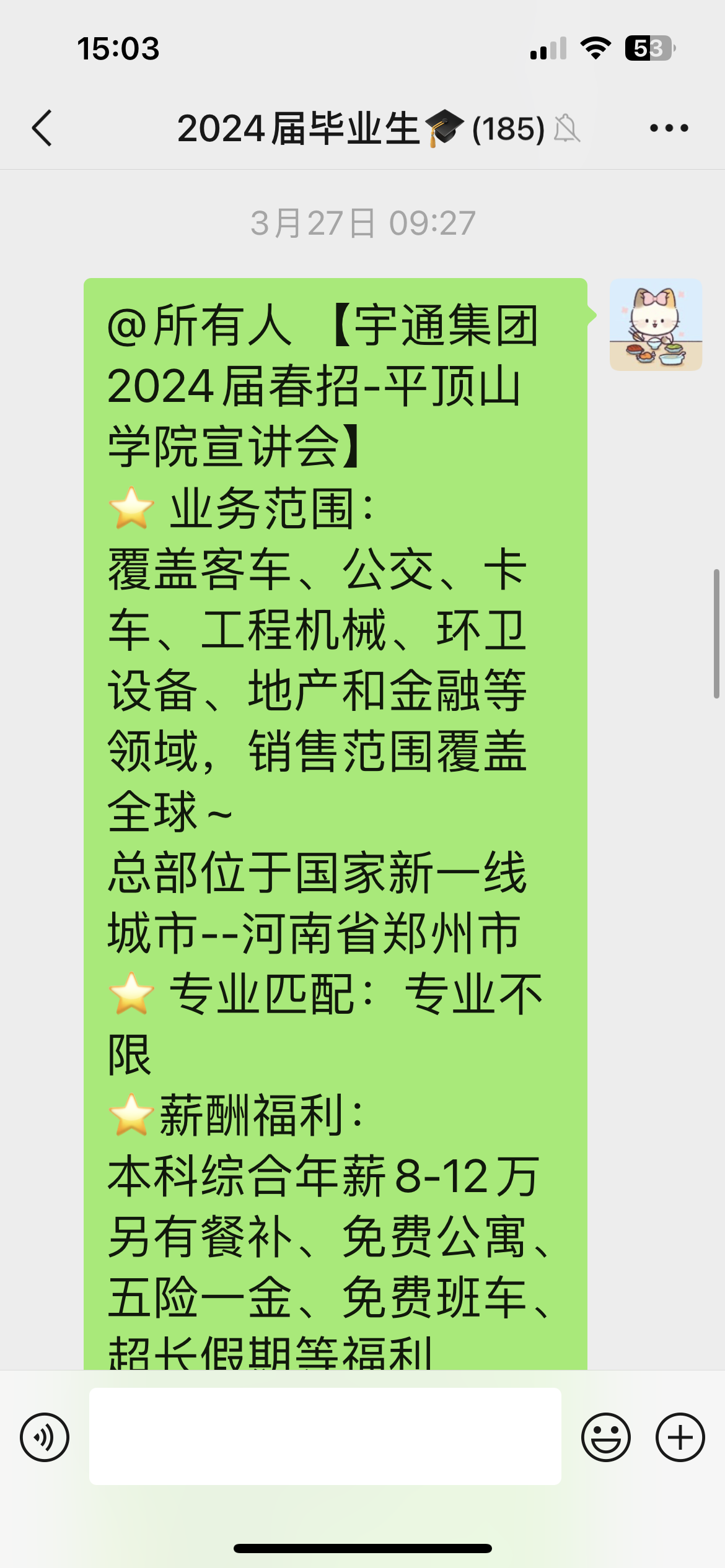Switch to voice message input
The height and width of the screenshot is (1568, 725).
pos(45,1437)
